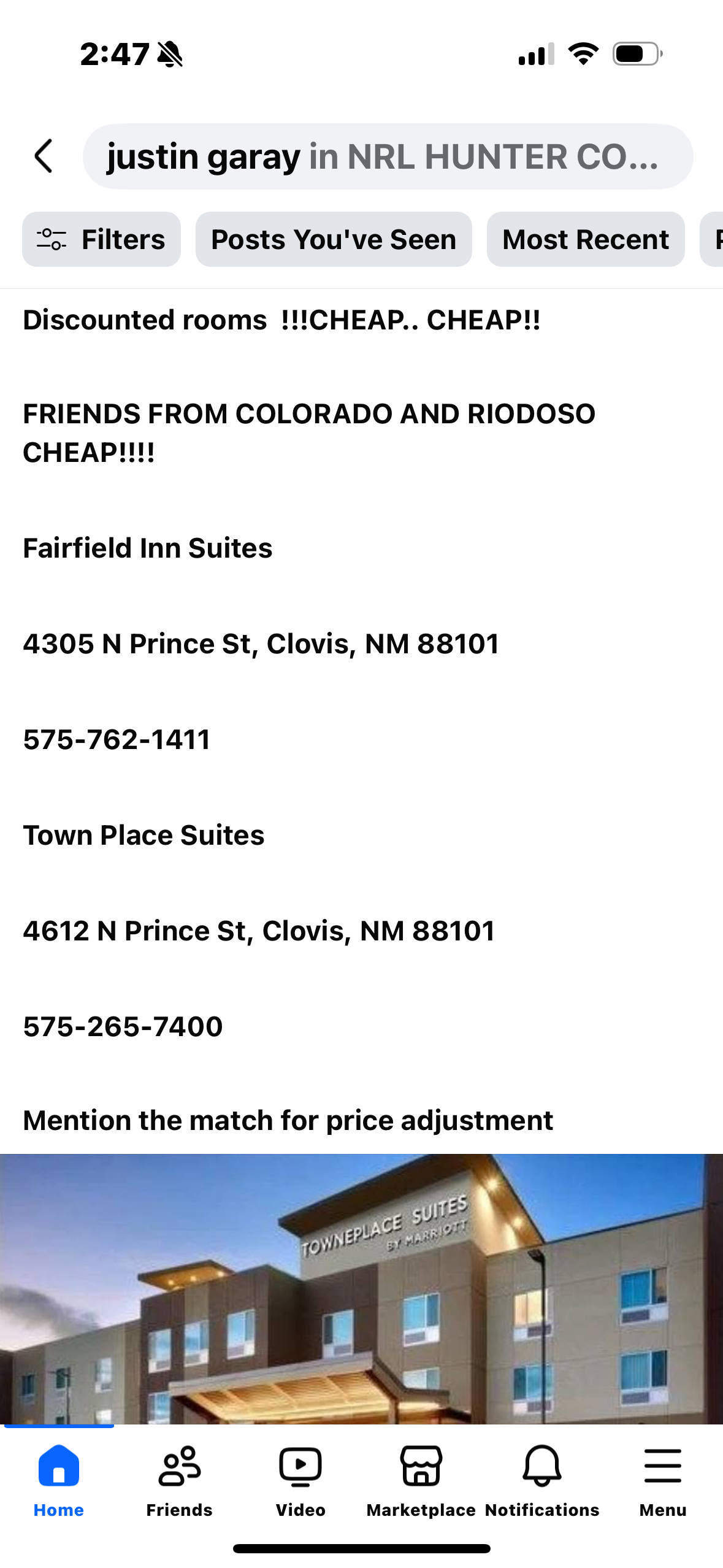
Task: Go back from search results
Action: pos(44,156)
